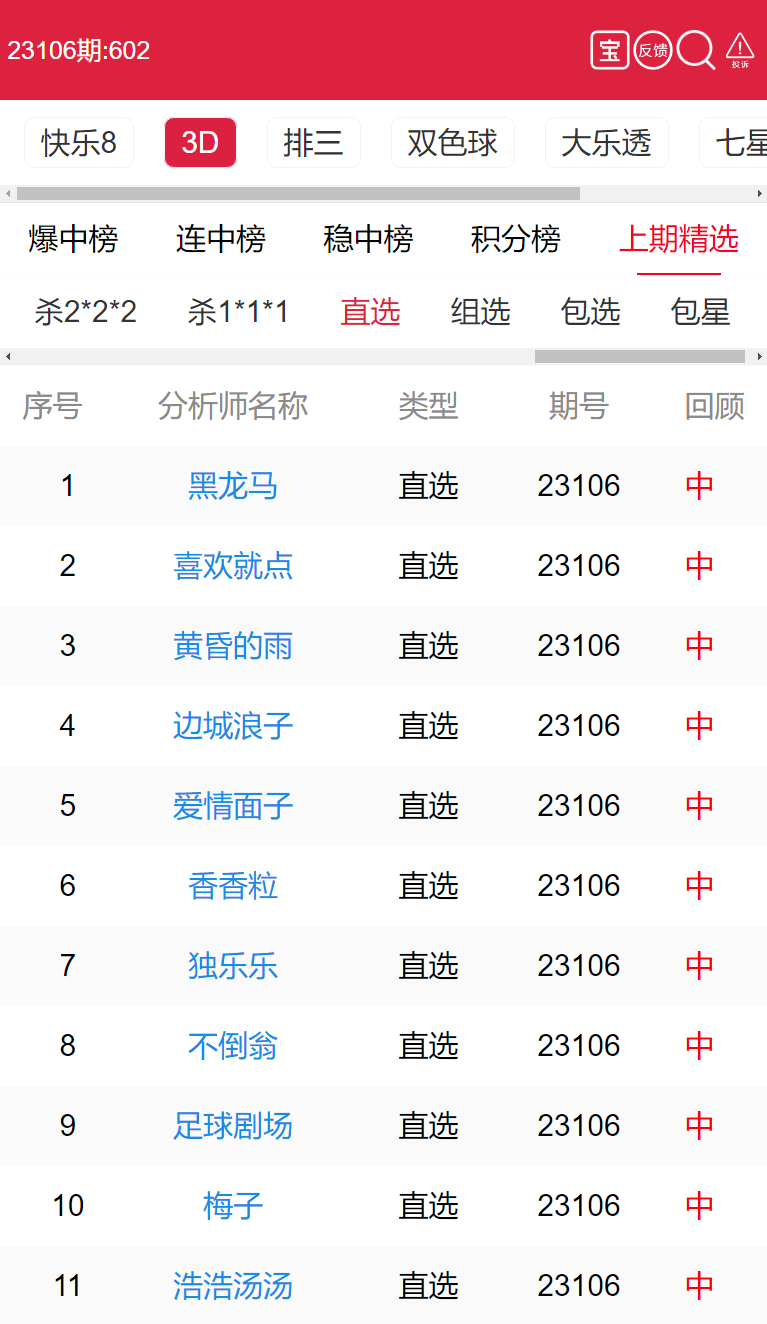Viewport: 767px width, 1324px height.
Task: Open the 宝 icon in header
Action: pos(609,50)
